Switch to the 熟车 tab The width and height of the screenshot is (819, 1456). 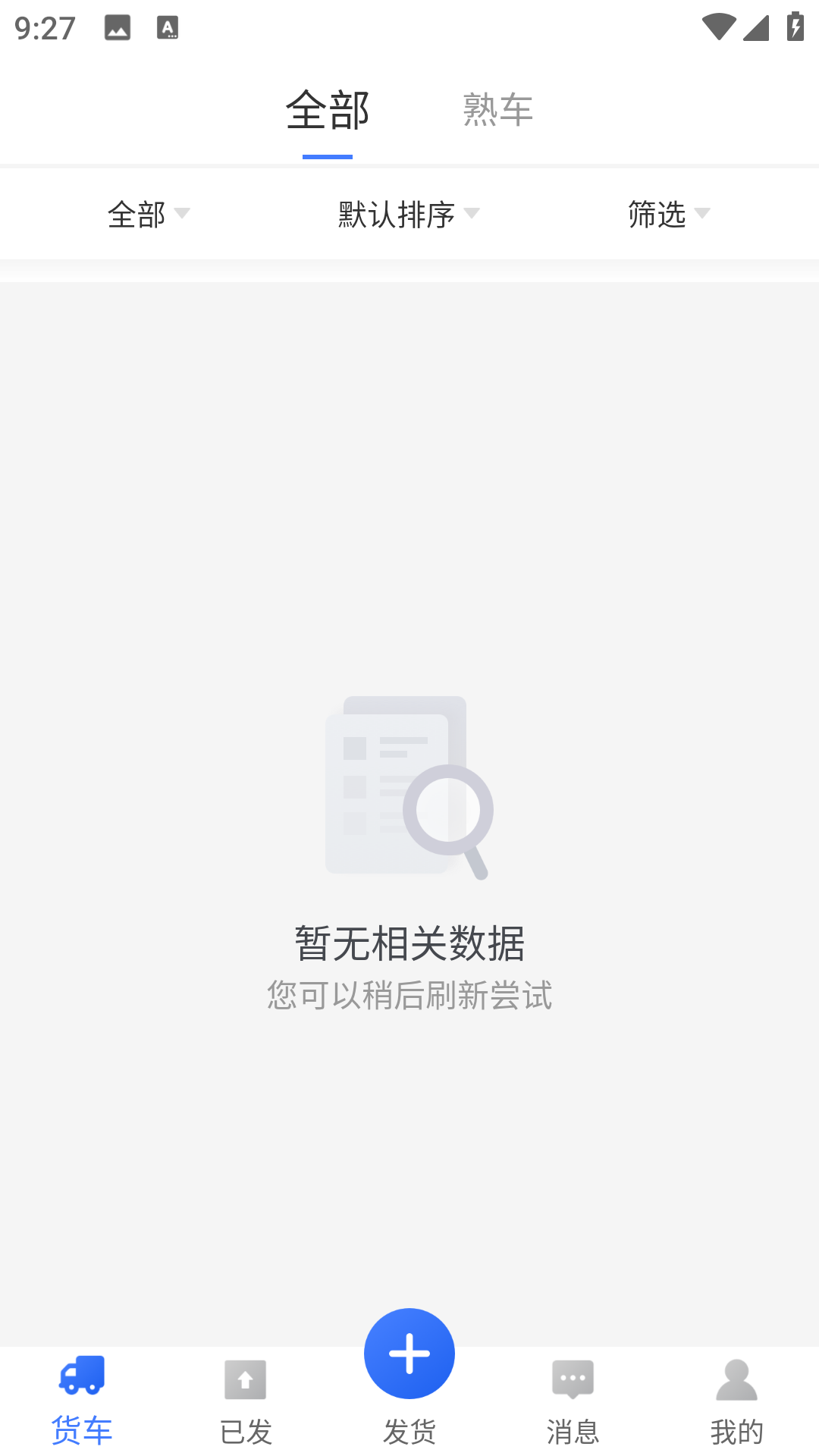[497, 111]
